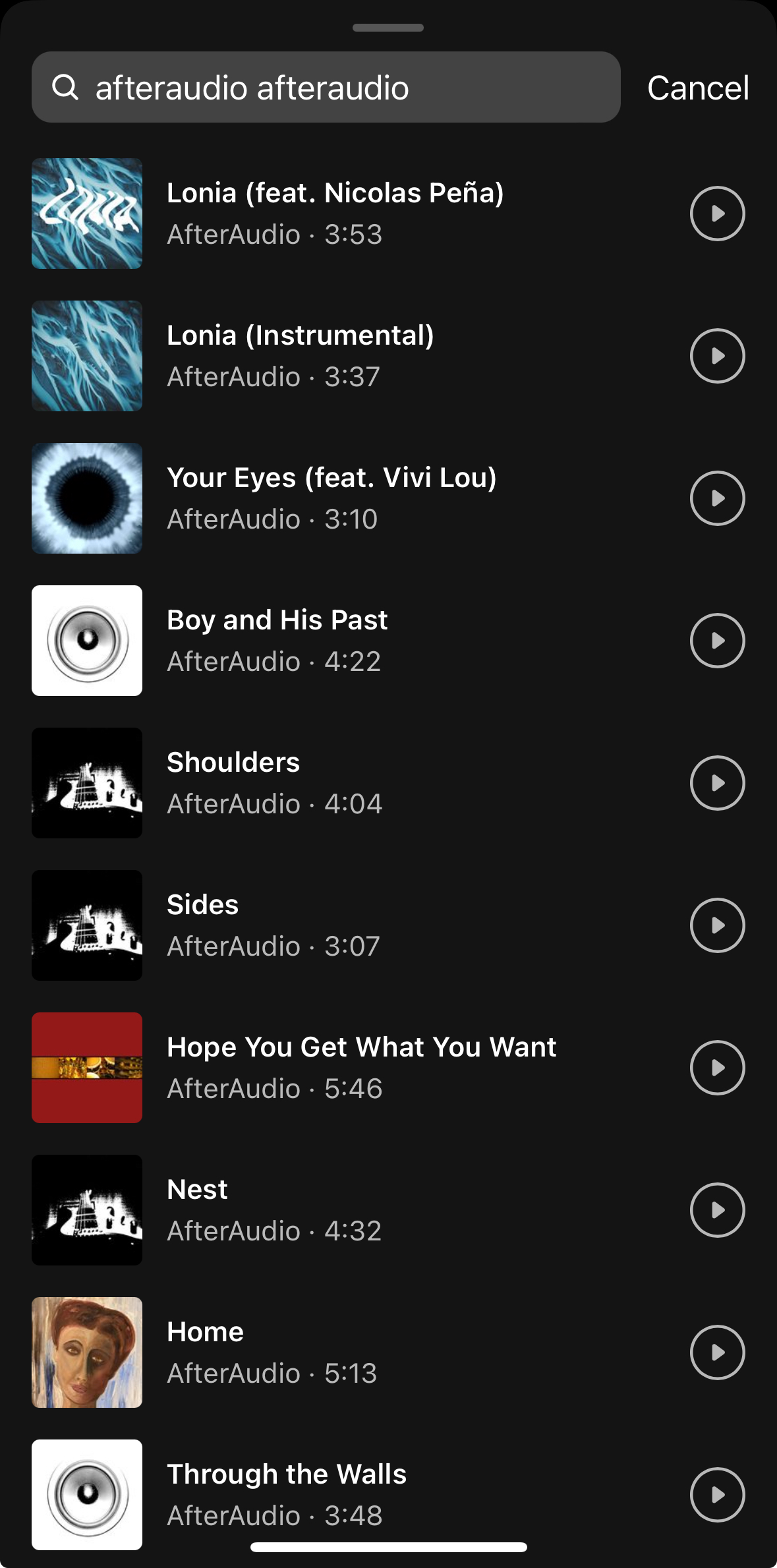Cancel the music search
777x1568 pixels.
pyautogui.click(x=698, y=88)
